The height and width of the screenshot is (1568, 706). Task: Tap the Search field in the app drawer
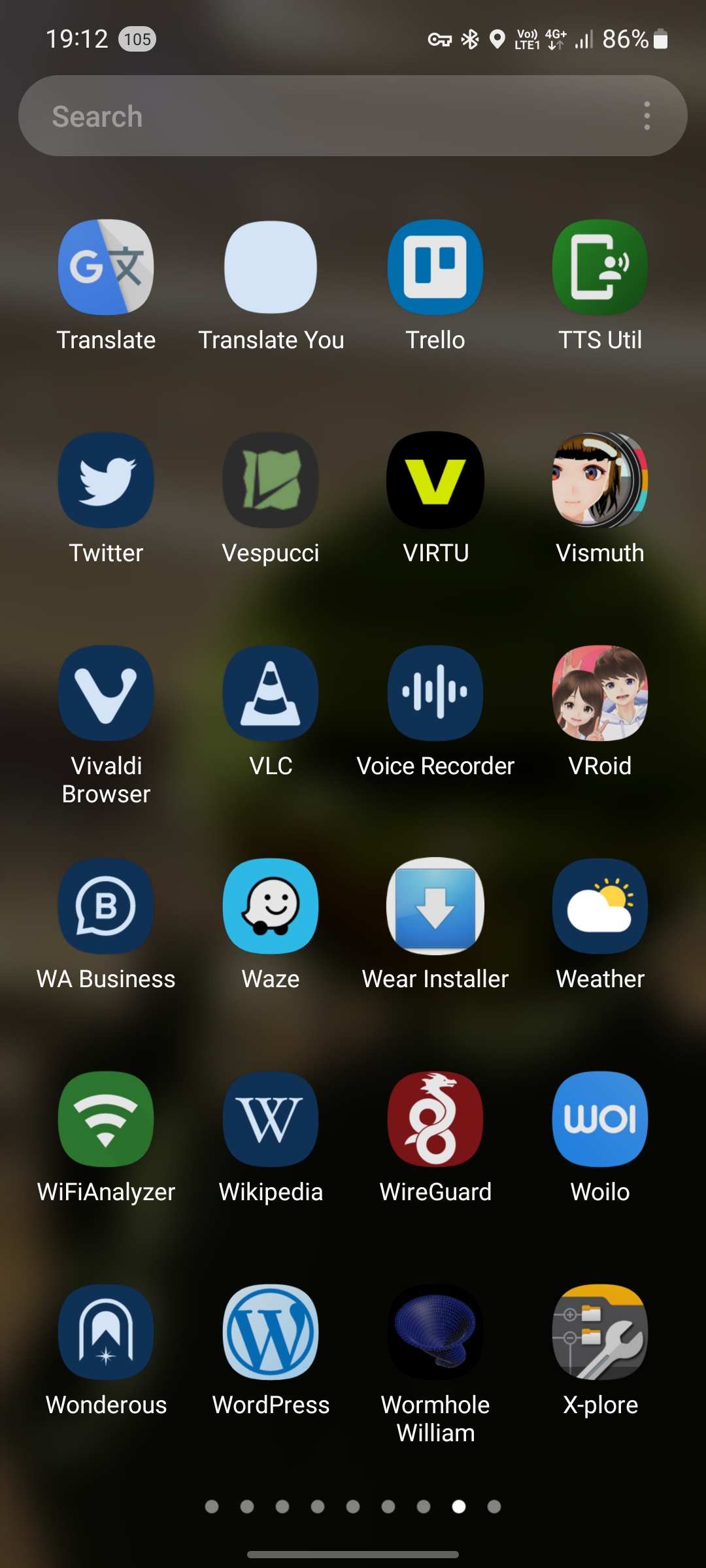[x=327, y=116]
